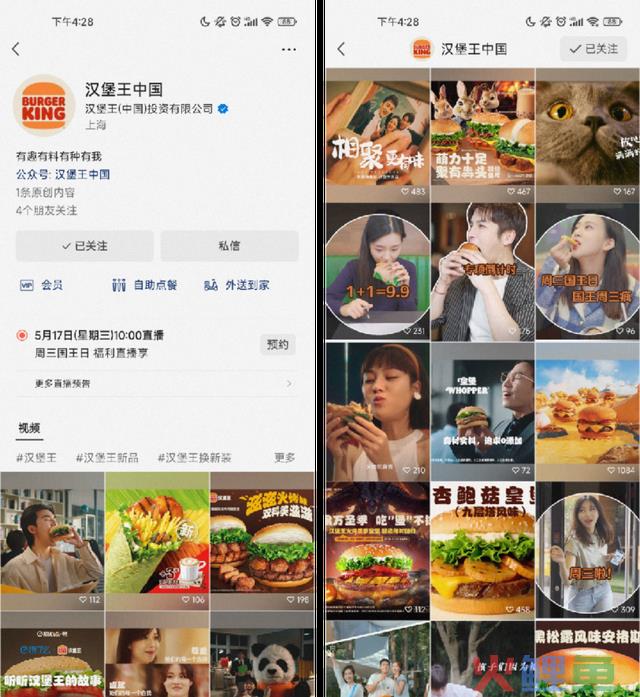Open the 会员 membership shortcut
This screenshot has width=640, height=697.
click(x=42, y=285)
